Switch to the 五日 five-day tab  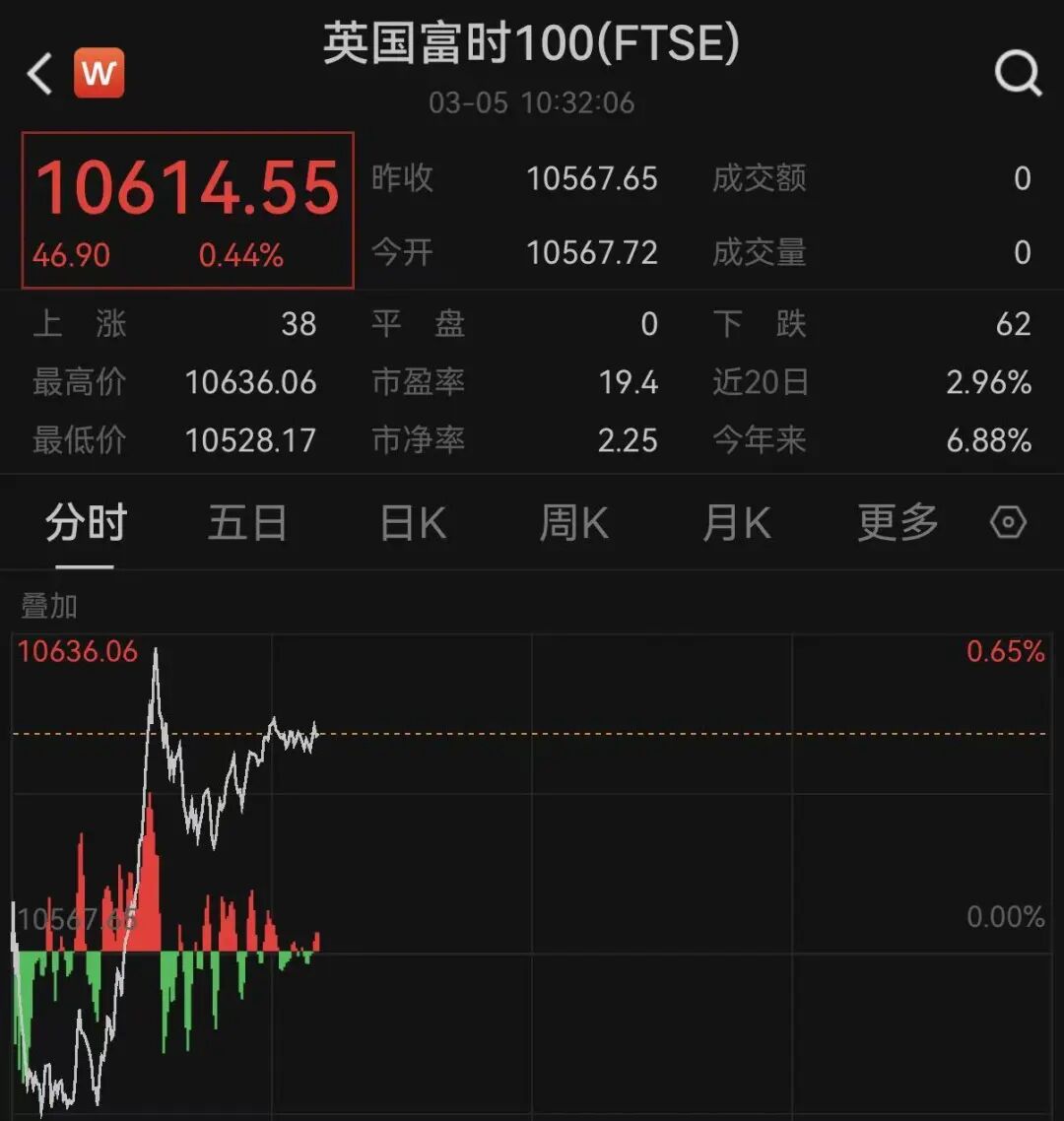247,525
